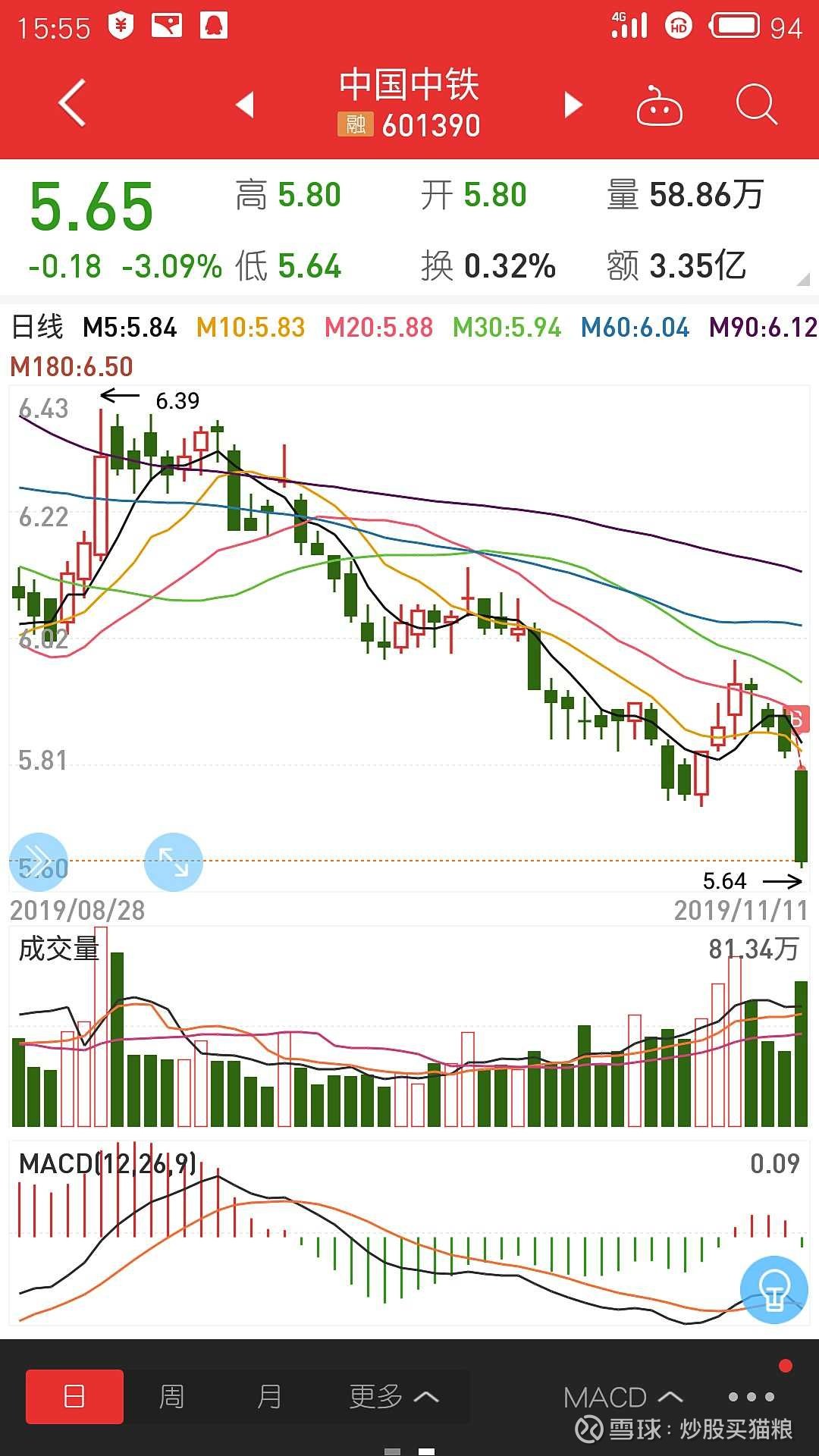819x1456 pixels.
Task: Tap the current price 5.65 display
Action: (91, 203)
